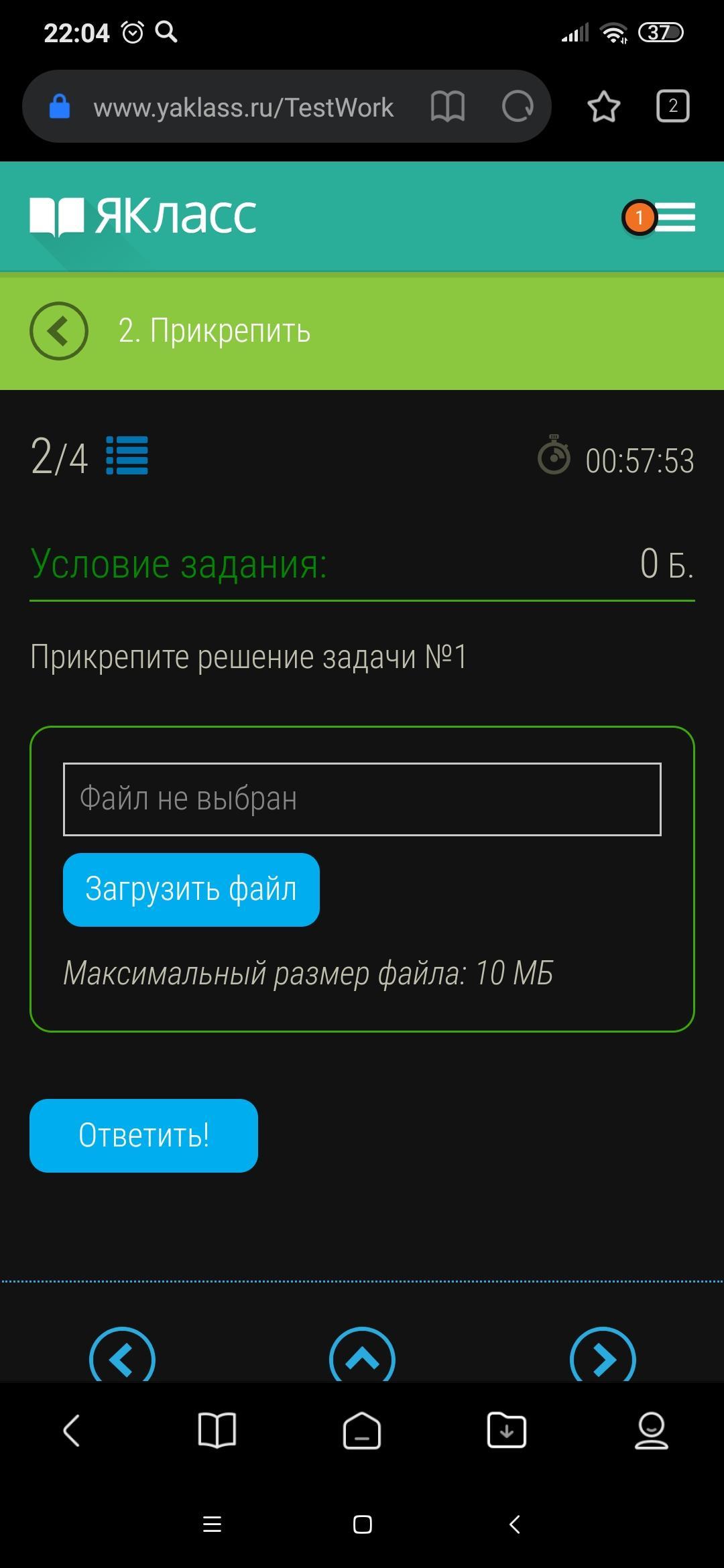Go to the next task arrow

tap(602, 1357)
